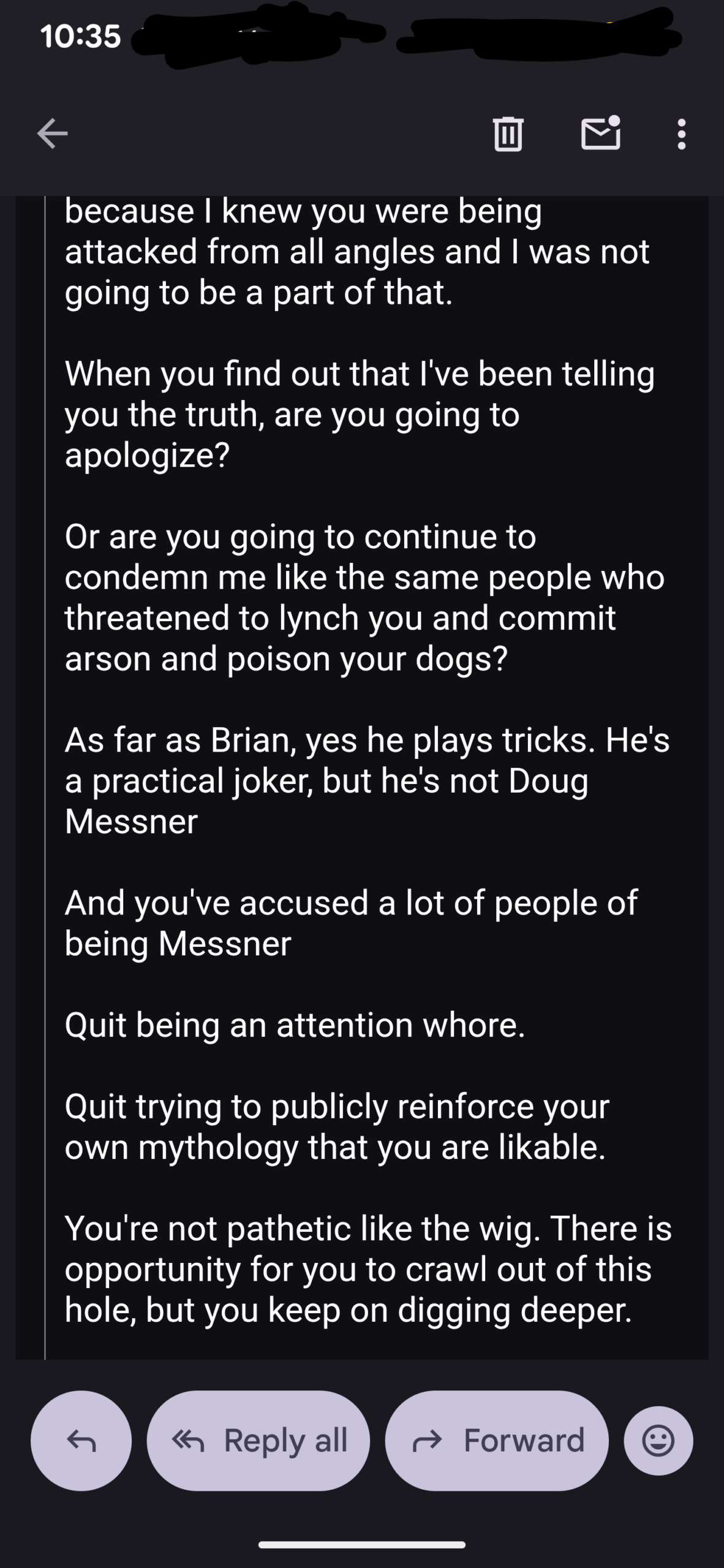Tap Reply all
Viewport: 724px width, 1568px height.
(258, 1441)
